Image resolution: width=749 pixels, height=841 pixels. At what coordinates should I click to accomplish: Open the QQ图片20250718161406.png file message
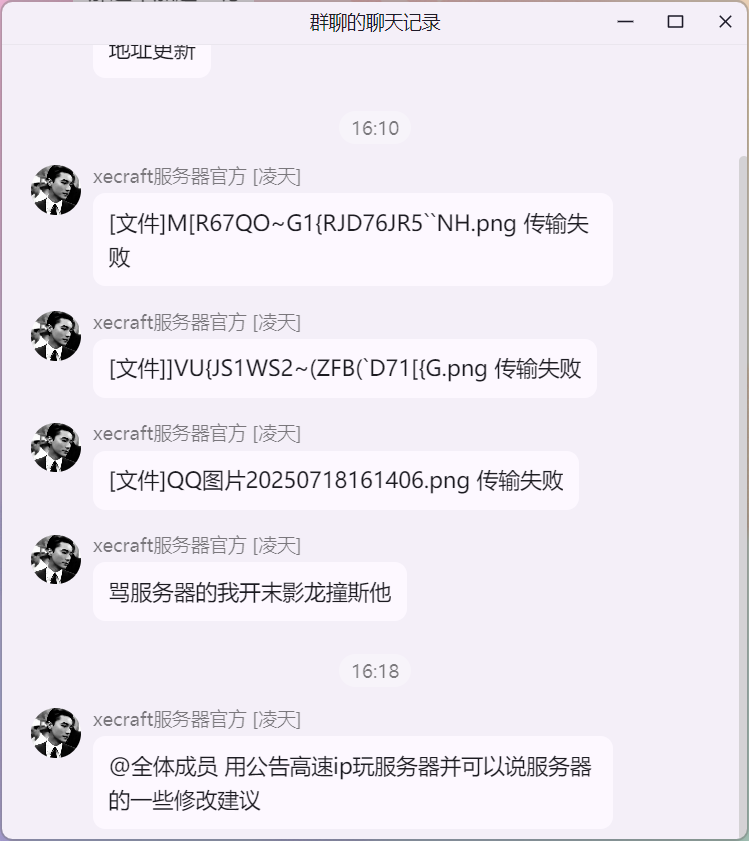[335, 480]
